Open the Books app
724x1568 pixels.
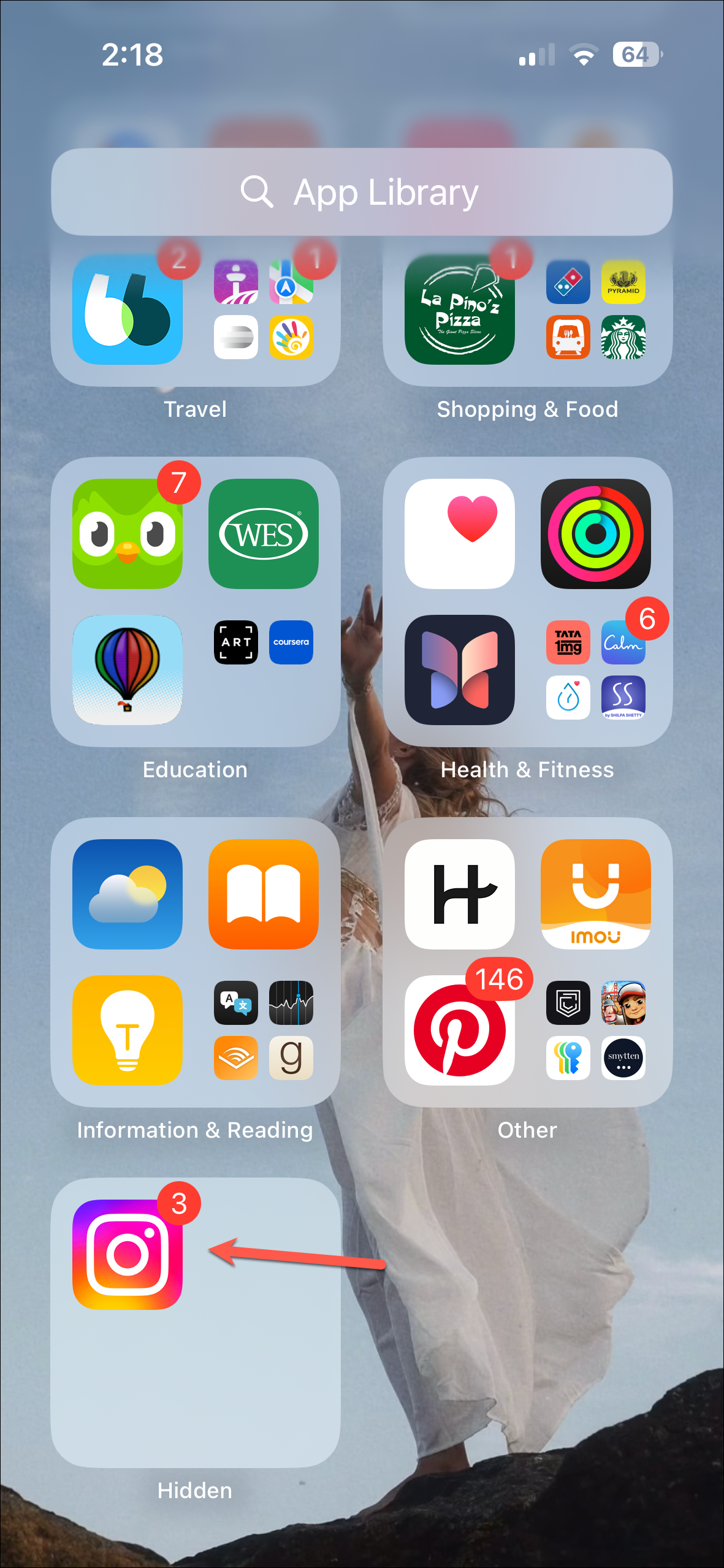pos(264,894)
